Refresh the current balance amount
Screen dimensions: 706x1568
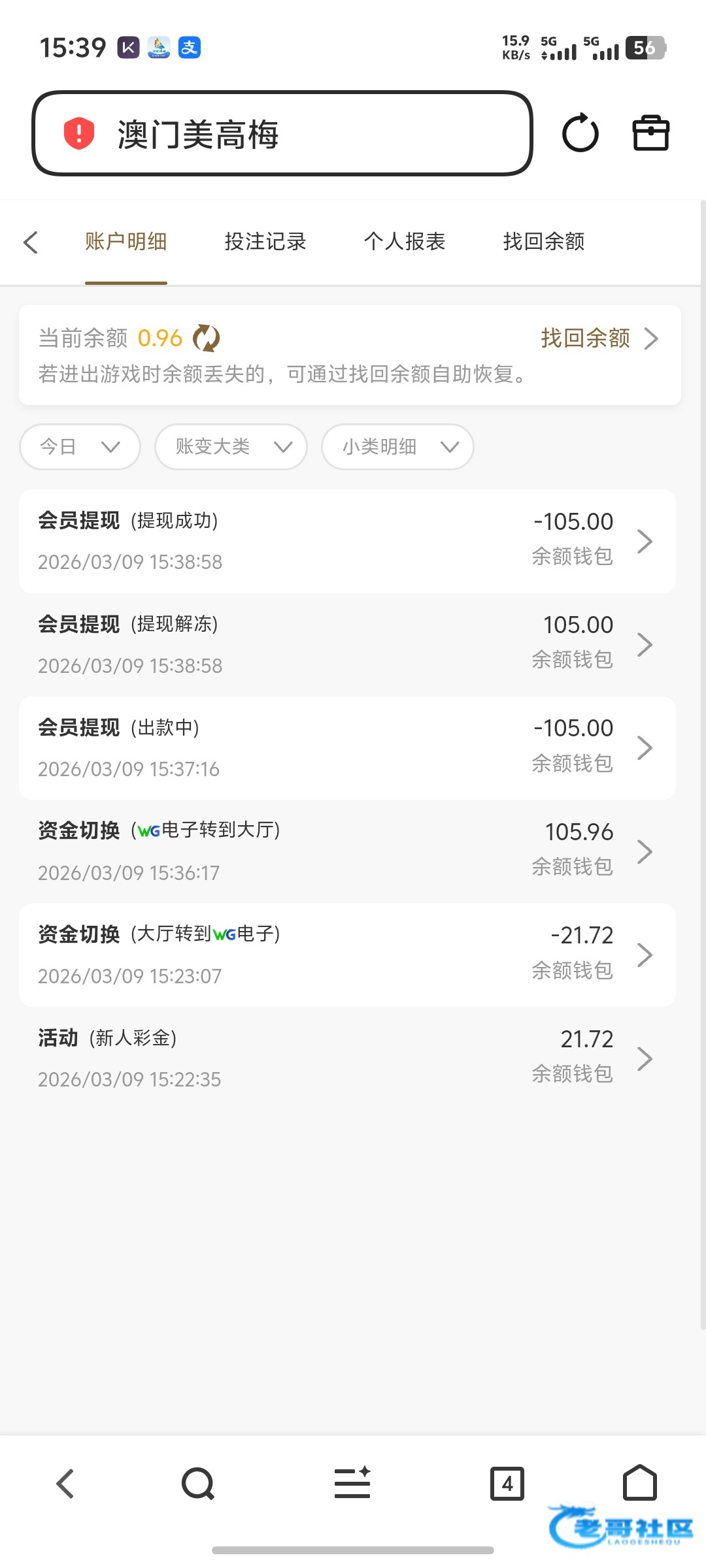pyautogui.click(x=207, y=338)
